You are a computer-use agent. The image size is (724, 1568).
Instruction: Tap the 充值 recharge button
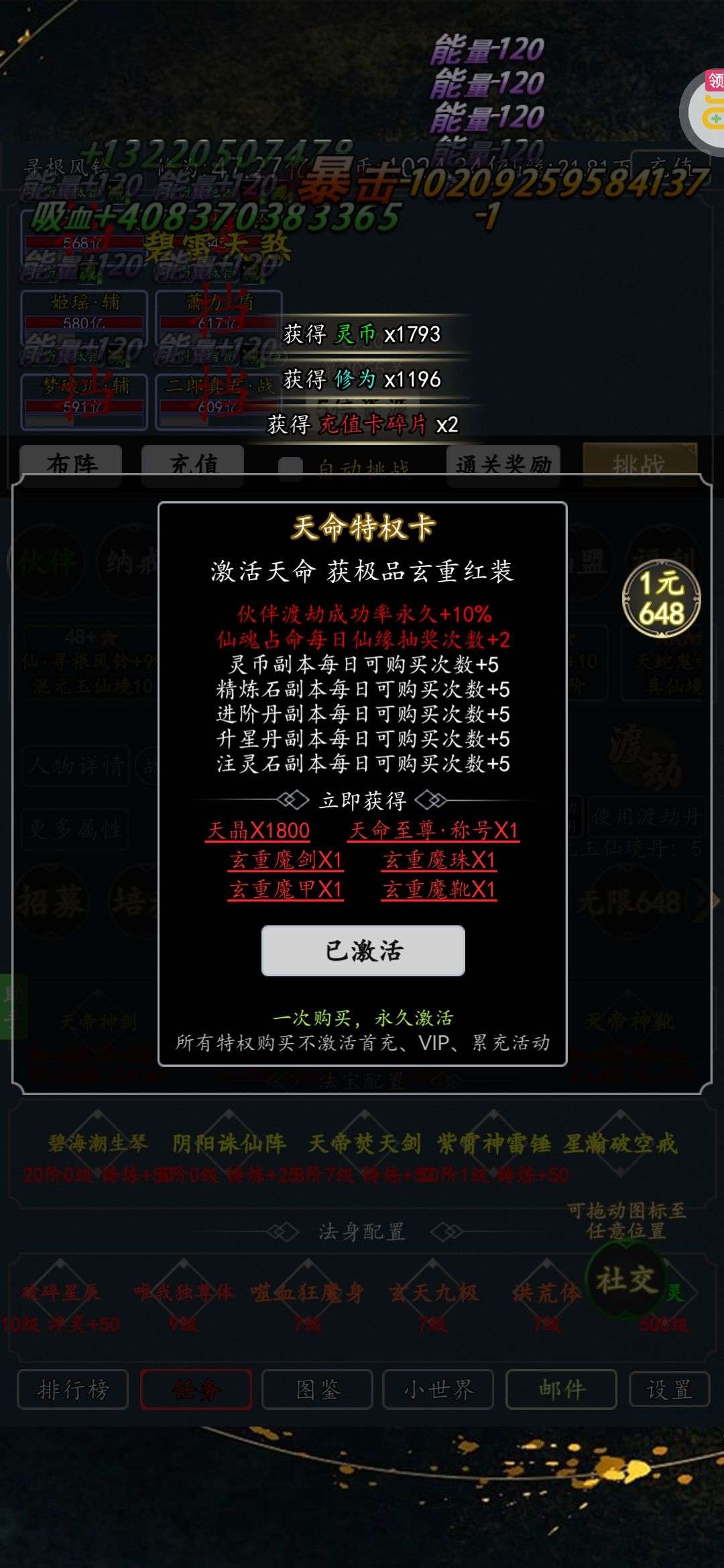pos(193,463)
